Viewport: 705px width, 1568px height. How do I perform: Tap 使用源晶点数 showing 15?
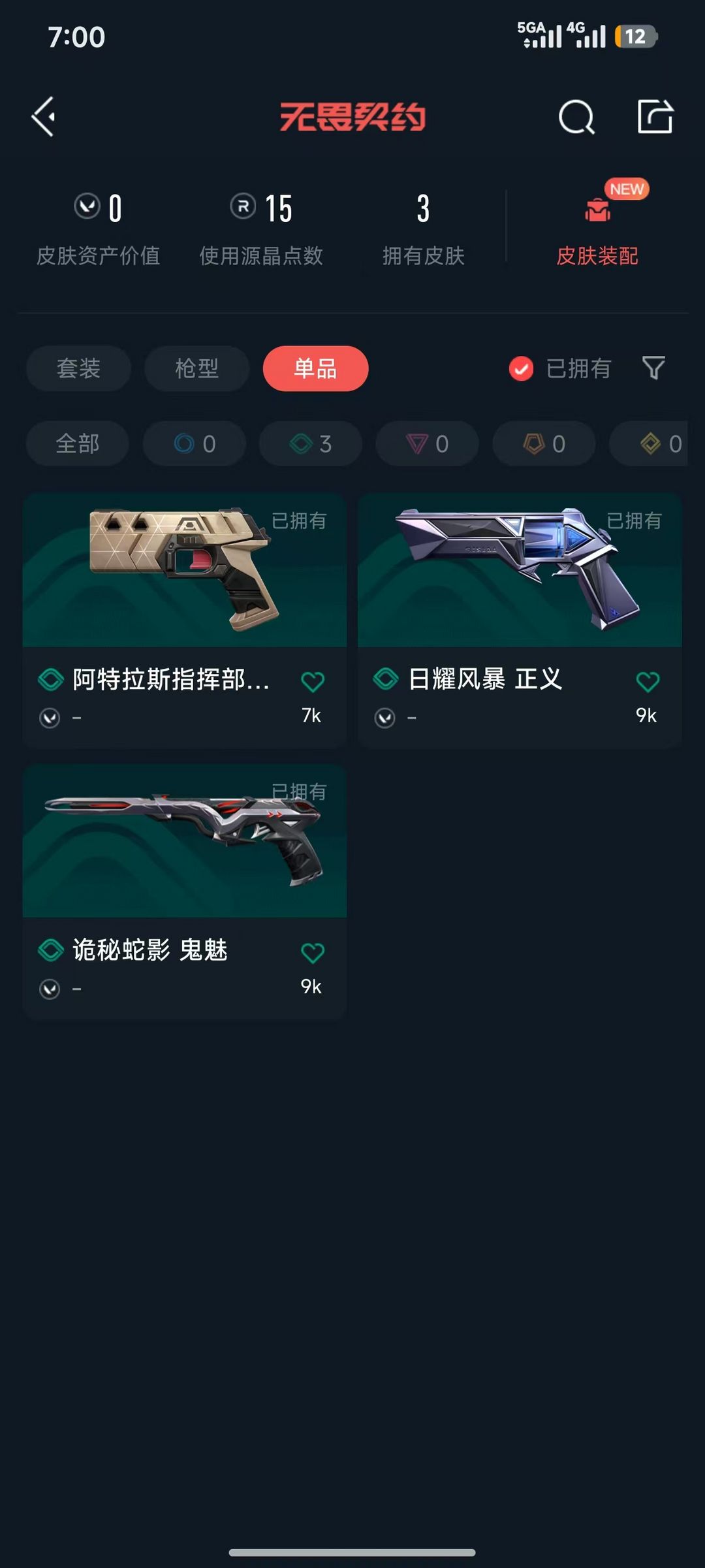click(262, 229)
